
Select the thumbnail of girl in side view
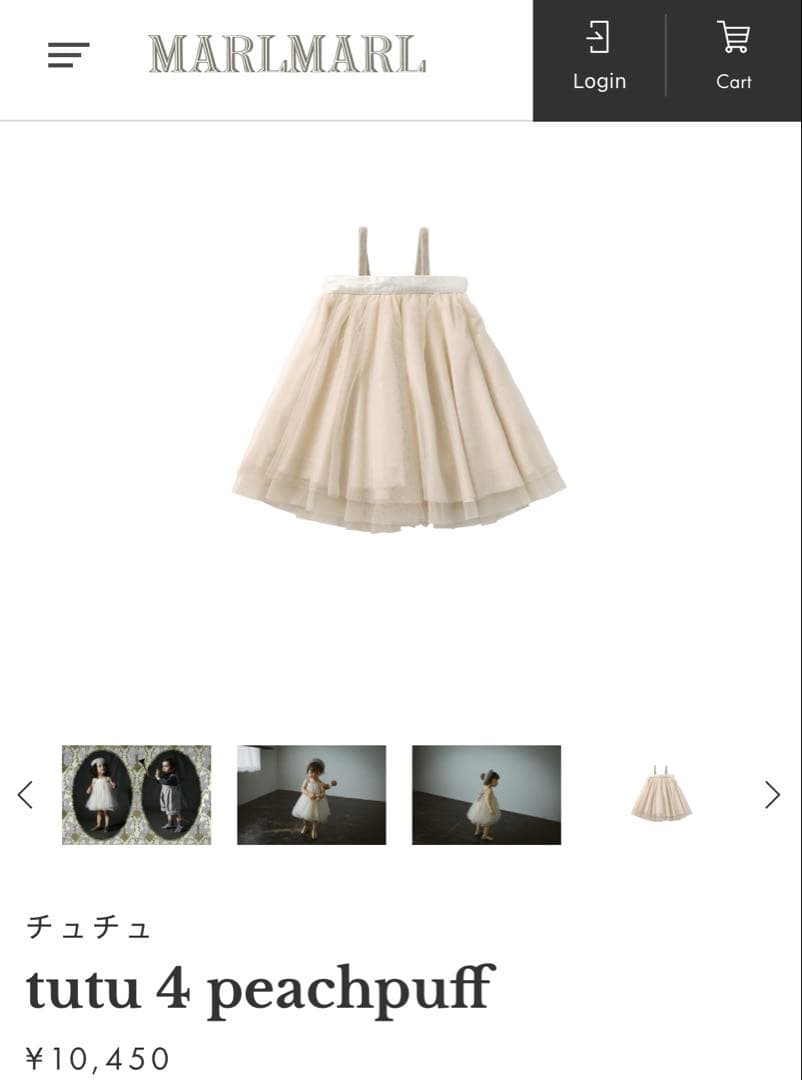(486, 795)
